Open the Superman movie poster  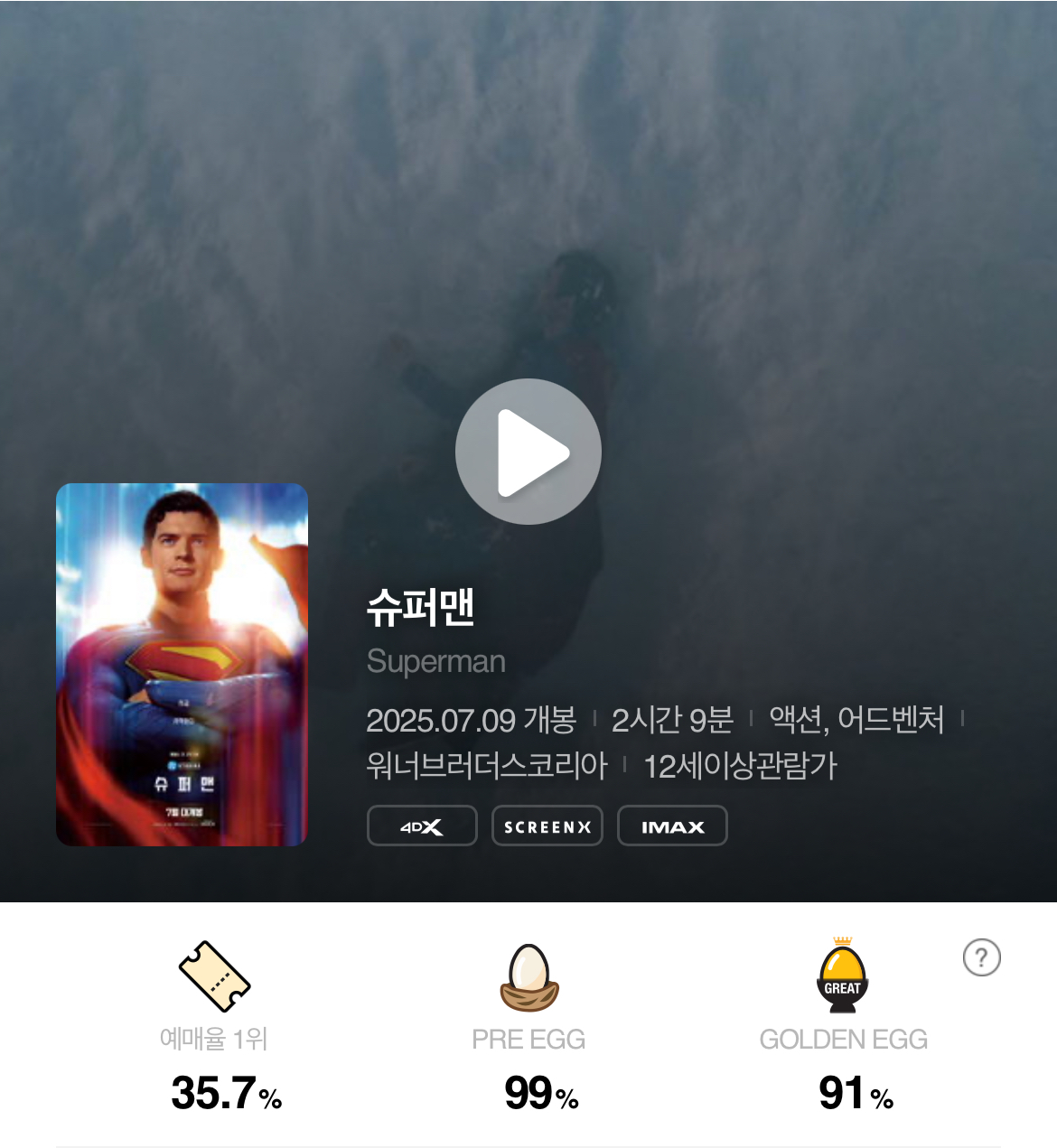pos(182,665)
